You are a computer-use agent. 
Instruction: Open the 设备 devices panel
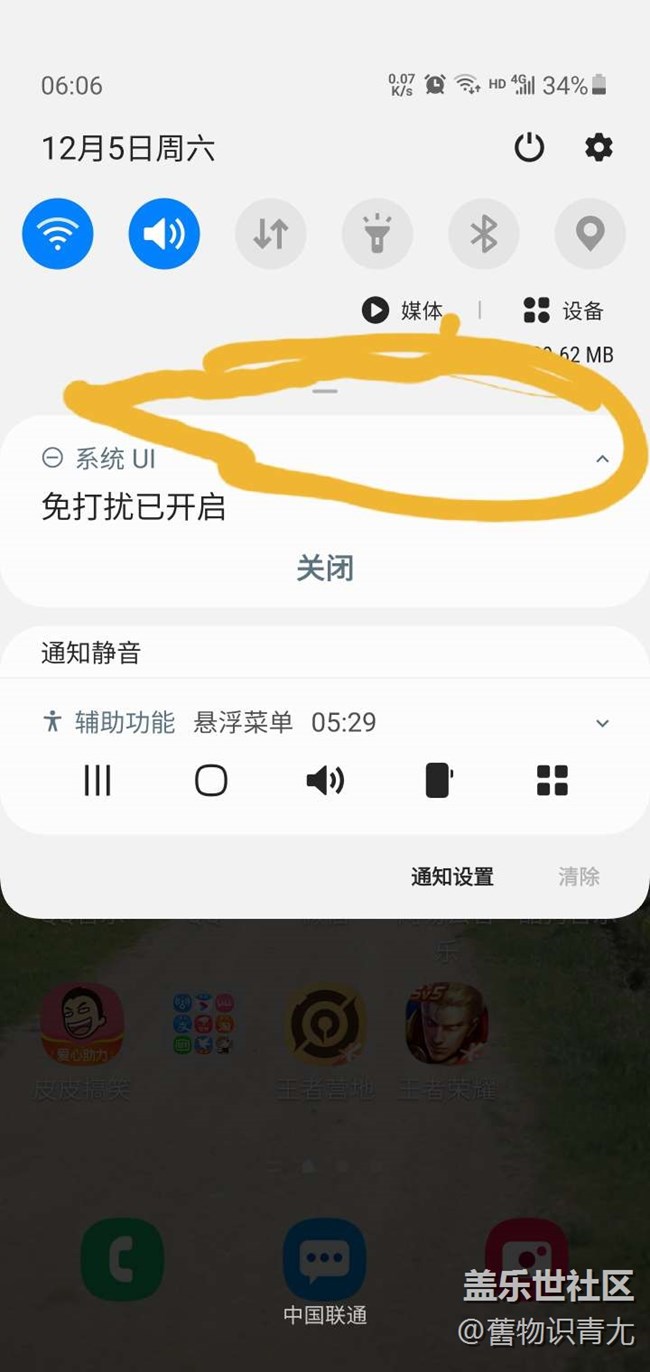pyautogui.click(x=564, y=311)
